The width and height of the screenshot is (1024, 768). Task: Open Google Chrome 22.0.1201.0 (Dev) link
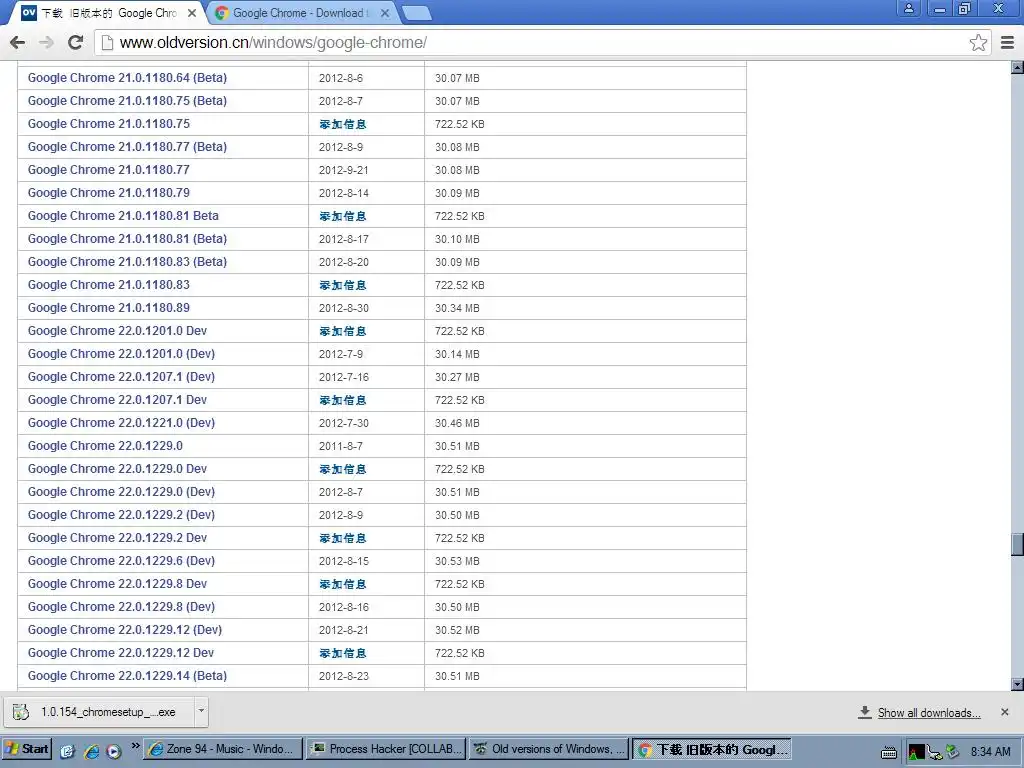[x=121, y=354]
